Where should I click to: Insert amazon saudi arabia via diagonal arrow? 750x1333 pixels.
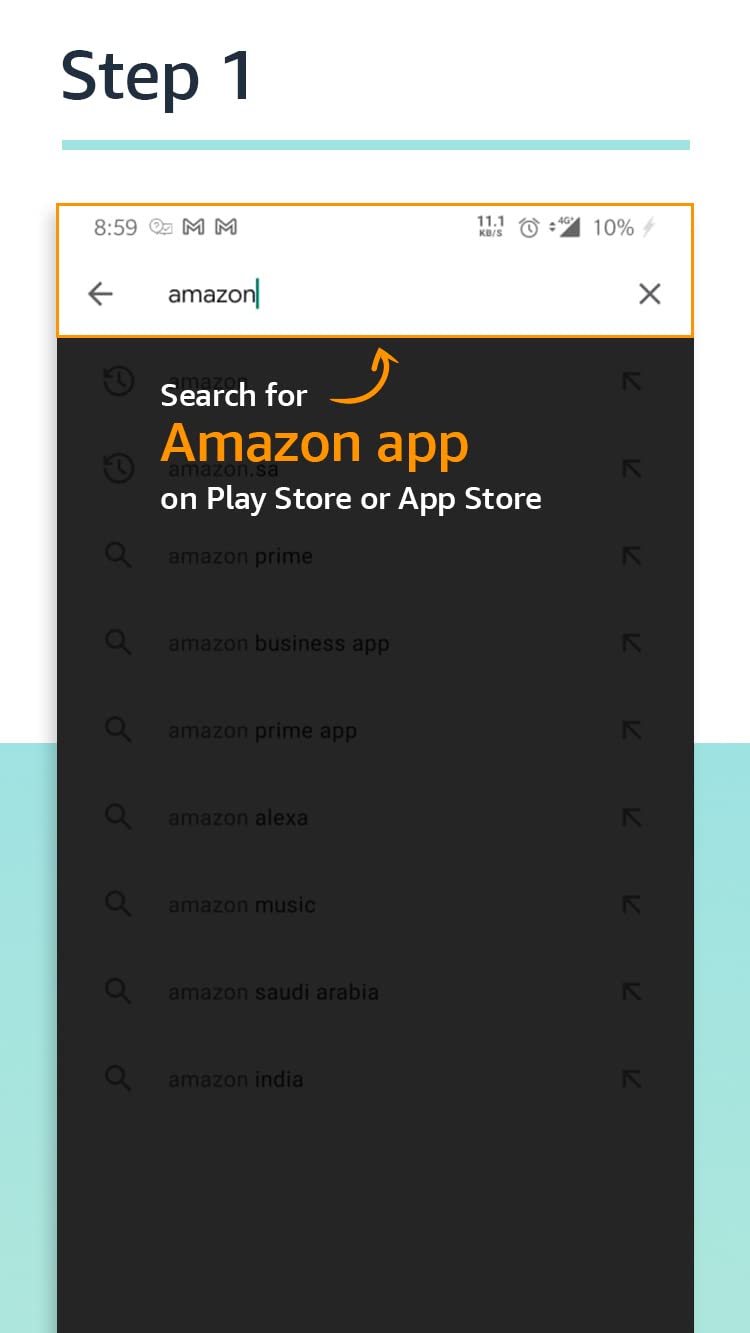coord(631,991)
